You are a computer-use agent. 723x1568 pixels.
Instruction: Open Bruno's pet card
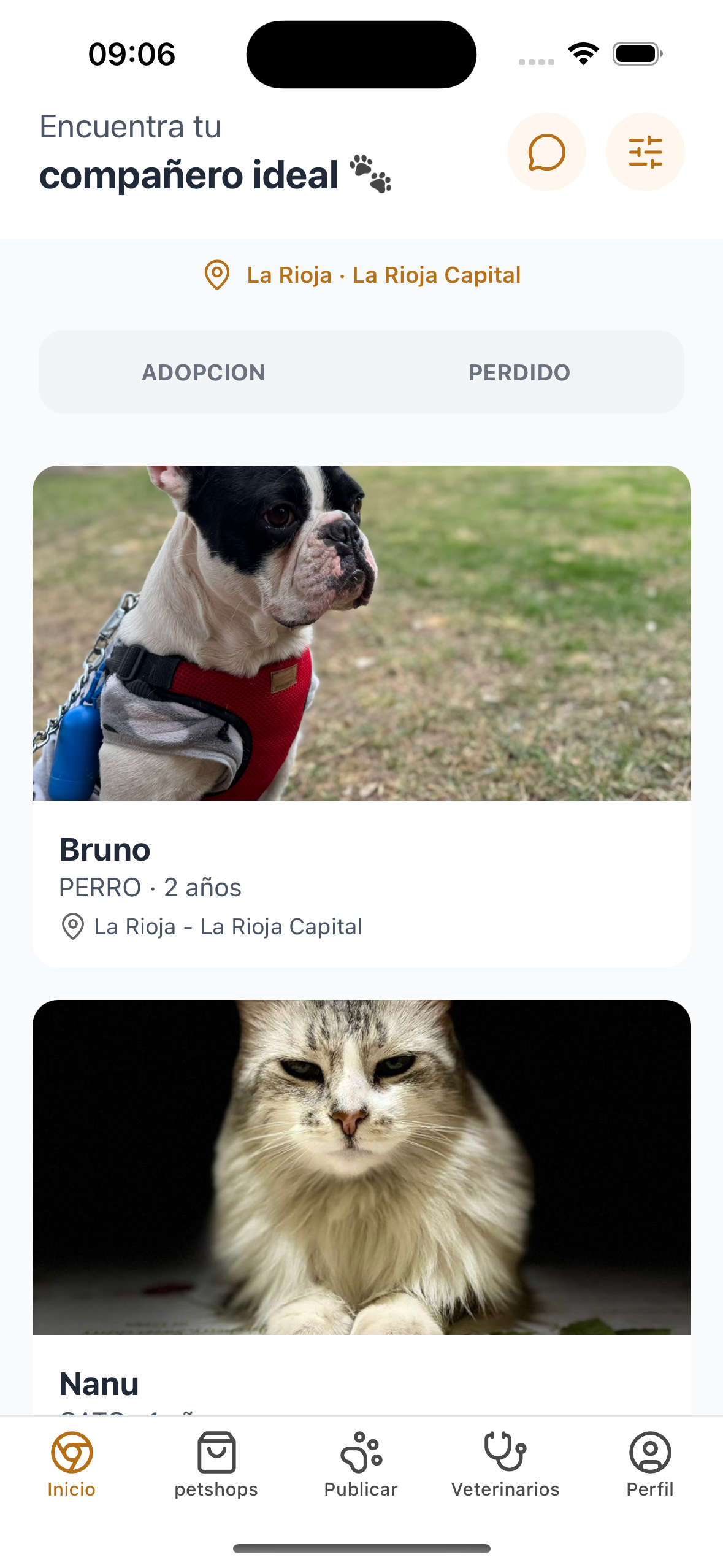point(361,715)
